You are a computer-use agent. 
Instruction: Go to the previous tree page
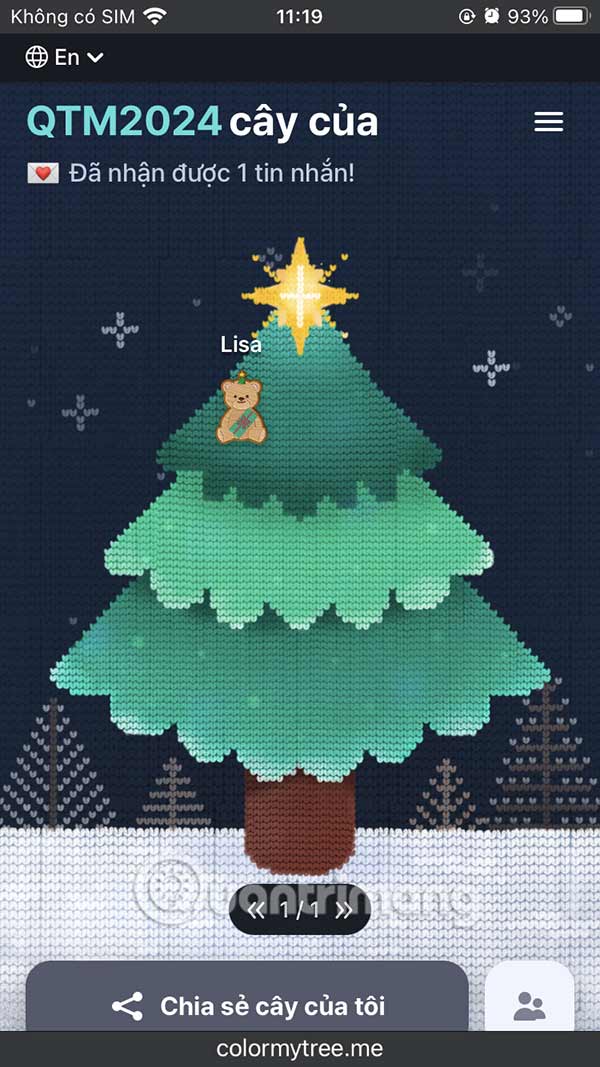[257, 910]
